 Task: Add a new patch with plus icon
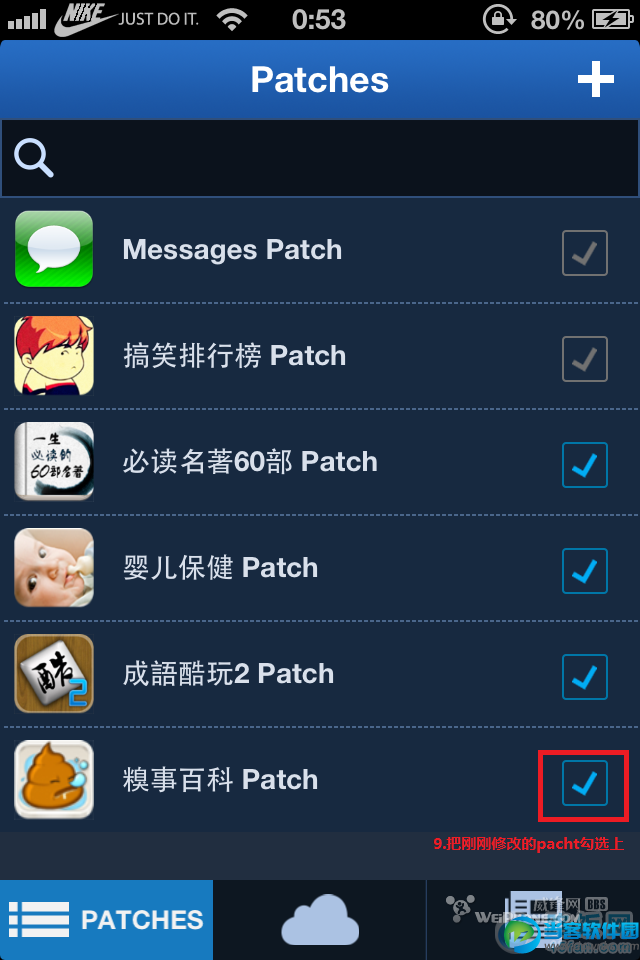[595, 80]
